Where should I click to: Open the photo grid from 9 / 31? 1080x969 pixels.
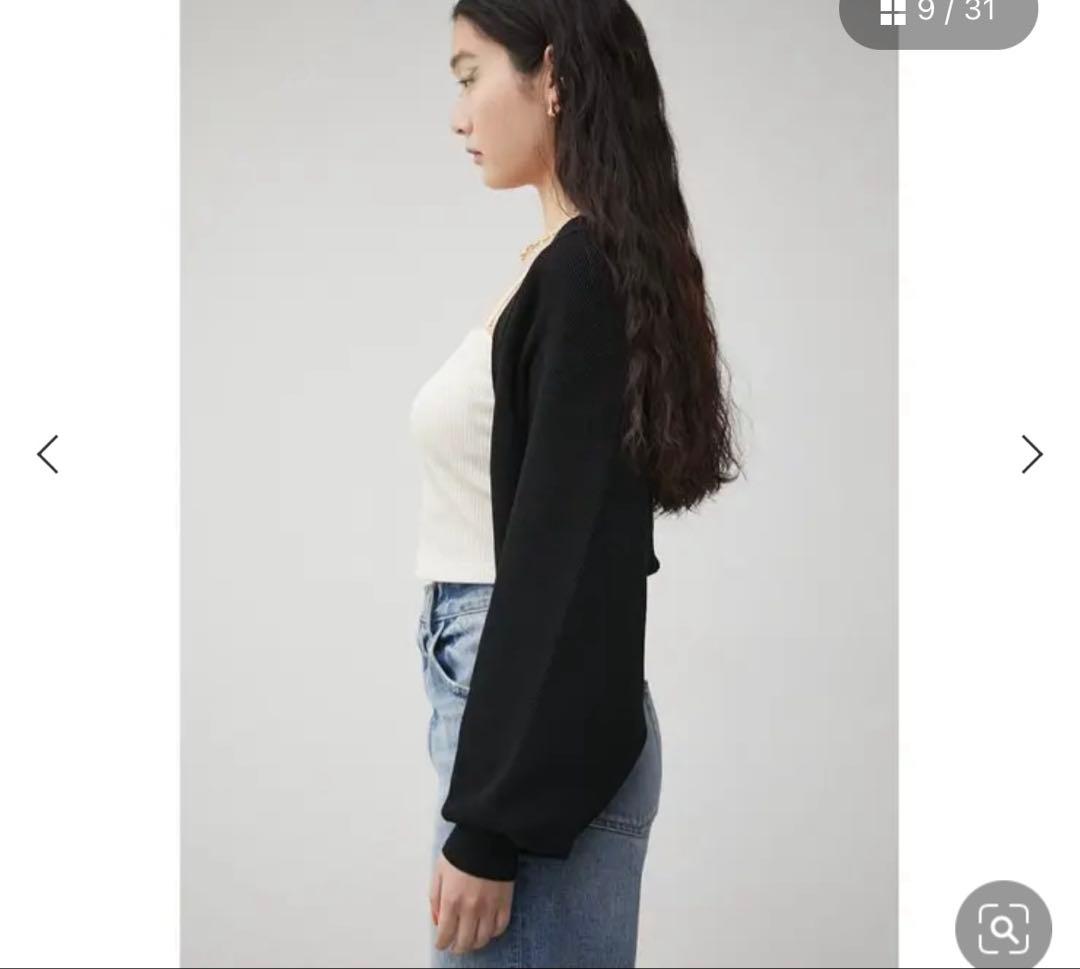937,13
